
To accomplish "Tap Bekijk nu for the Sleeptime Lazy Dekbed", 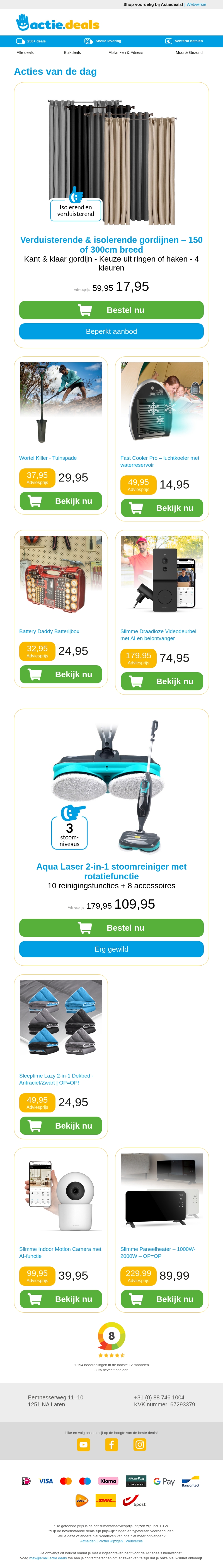I will point(61,1126).
